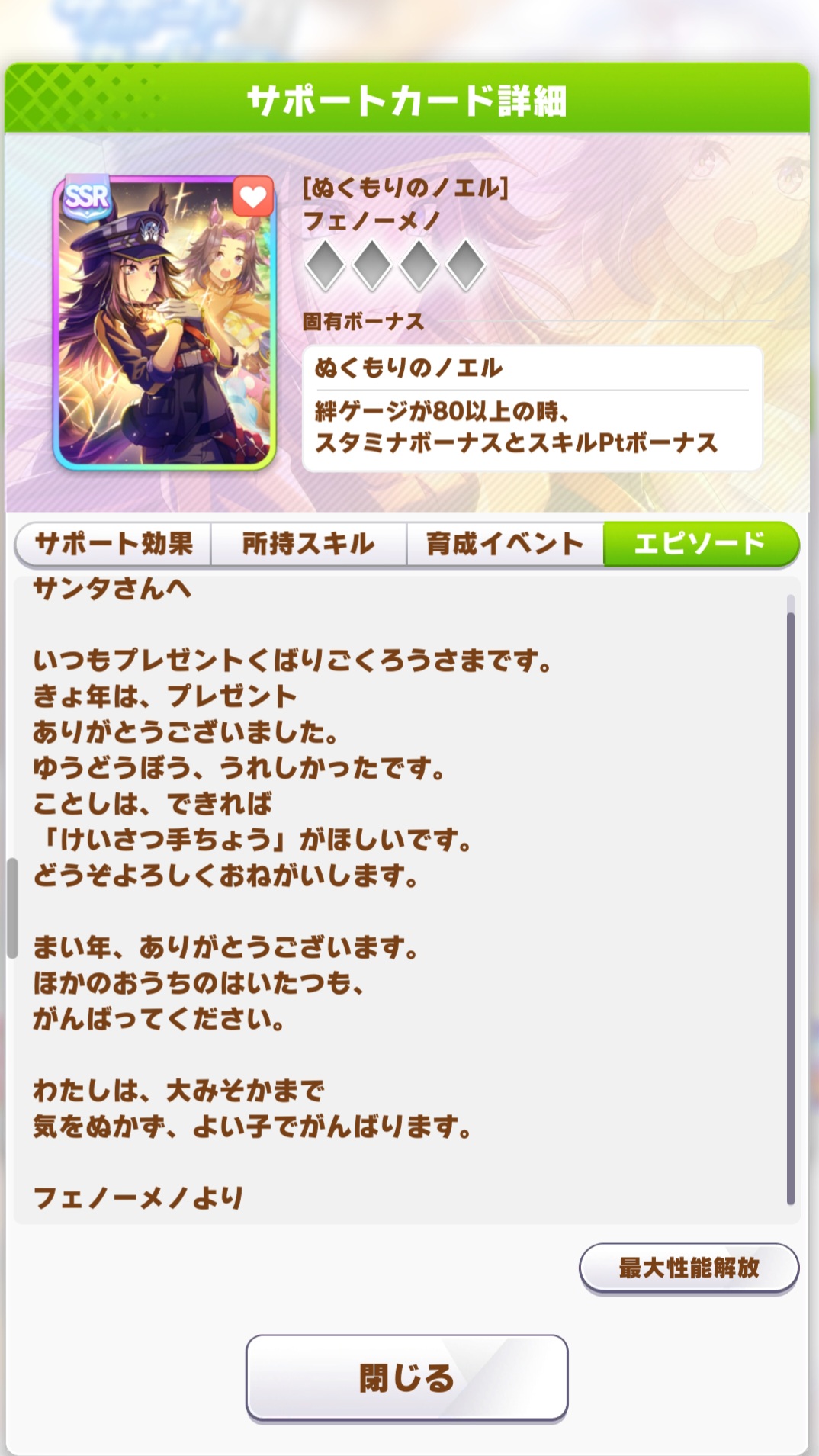
Task: Open the 所持スキル tab
Action: 308,544
